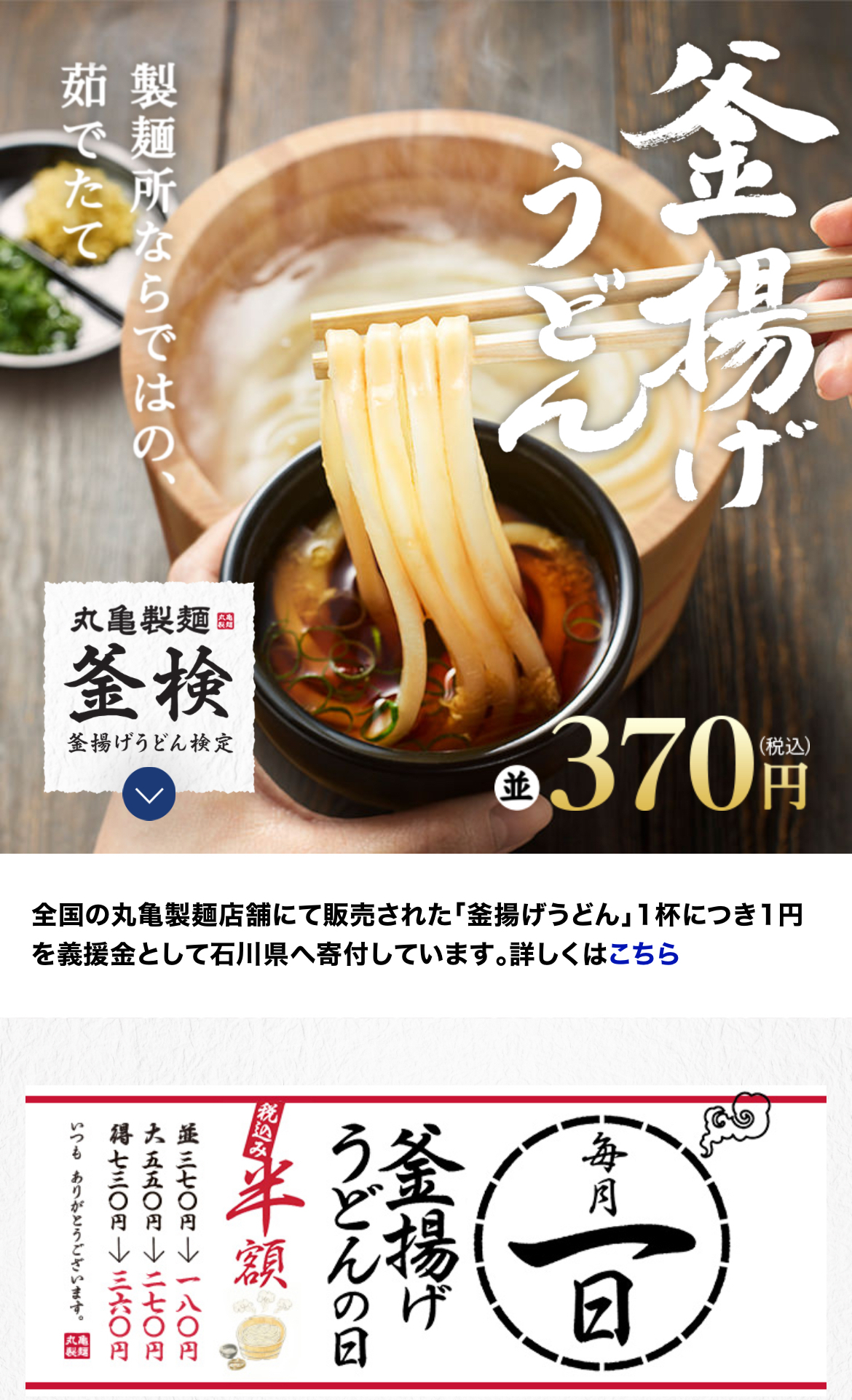Open the こちら donation details link

pos(643,953)
